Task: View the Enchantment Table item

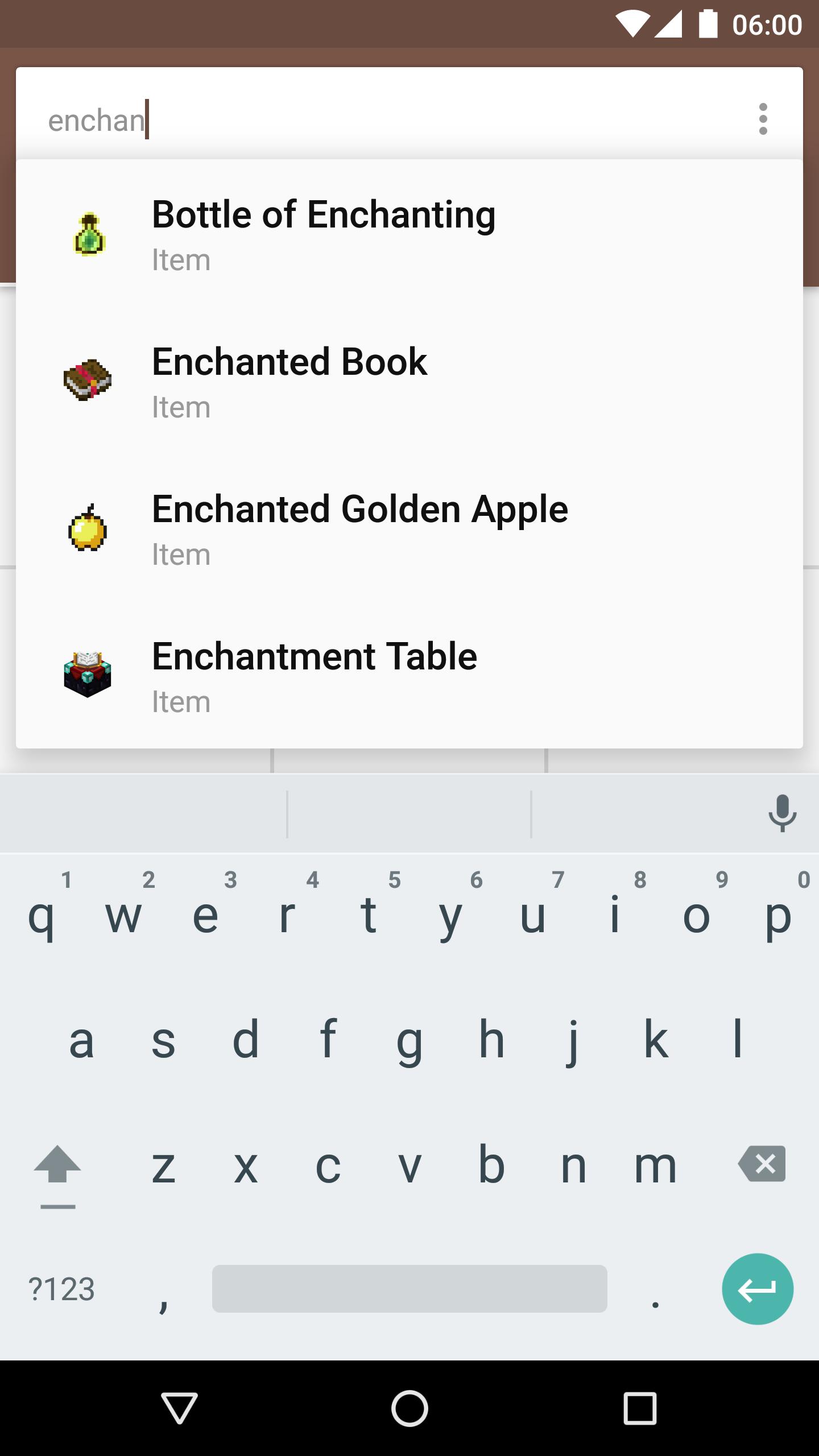Action: coord(408,676)
